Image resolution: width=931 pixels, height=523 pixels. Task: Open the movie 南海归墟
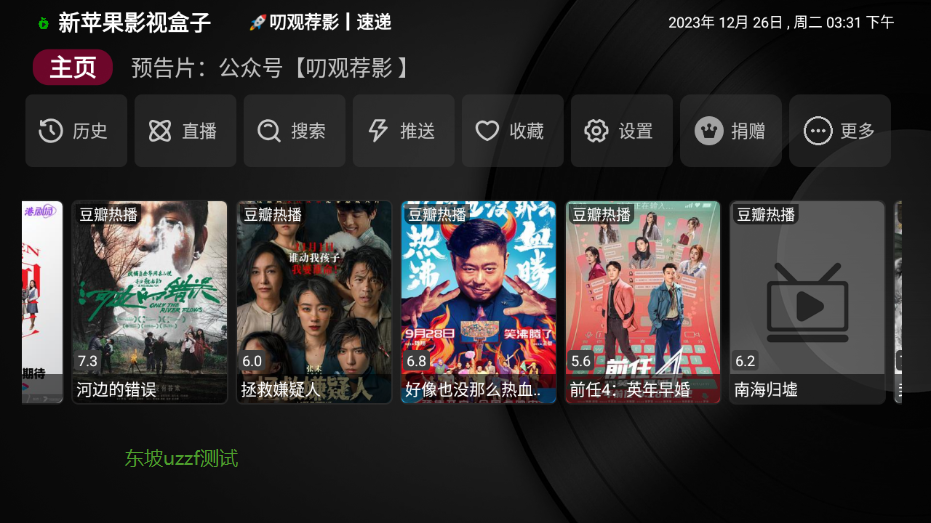tap(807, 302)
